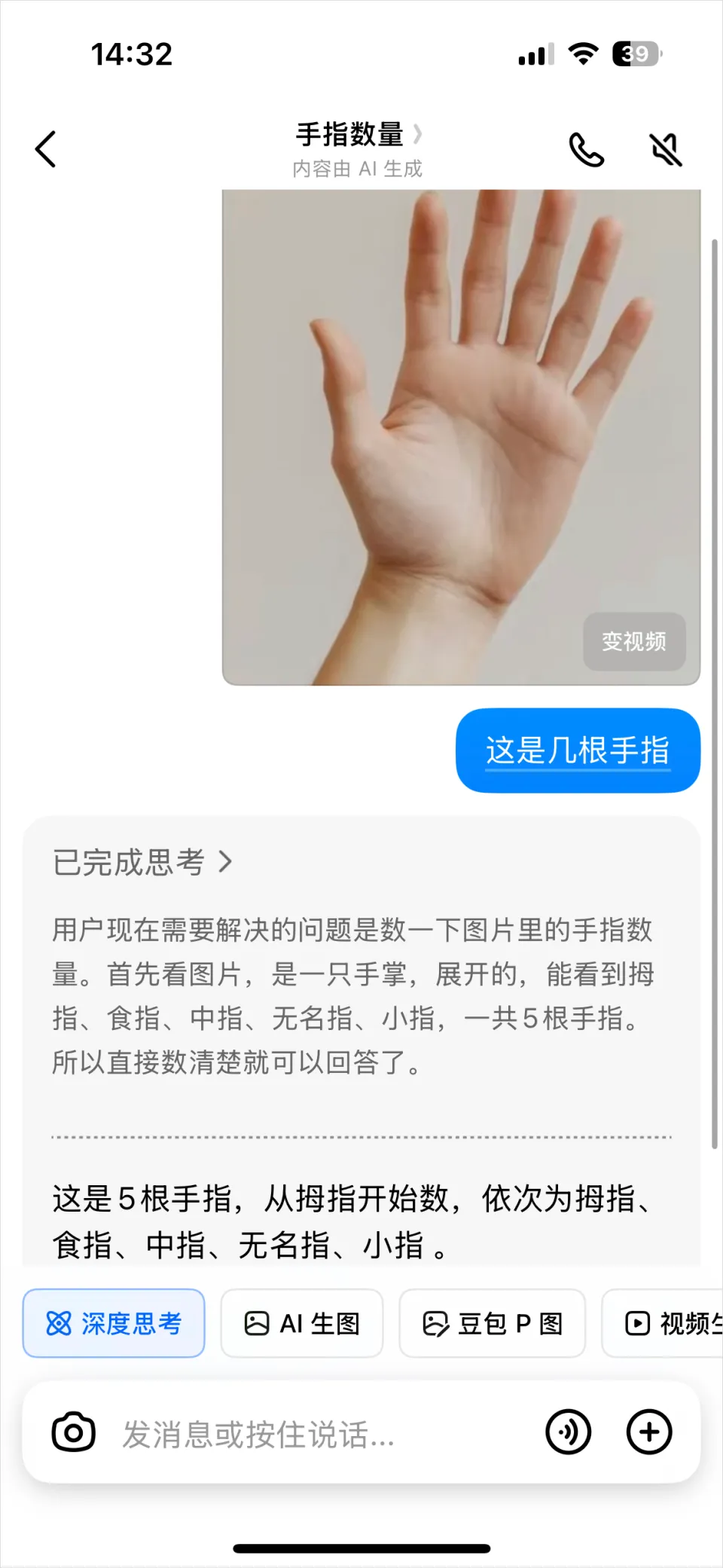Toggle the 深度思考 chip
Image resolution: width=723 pixels, height=1568 pixels.
pyautogui.click(x=114, y=1323)
